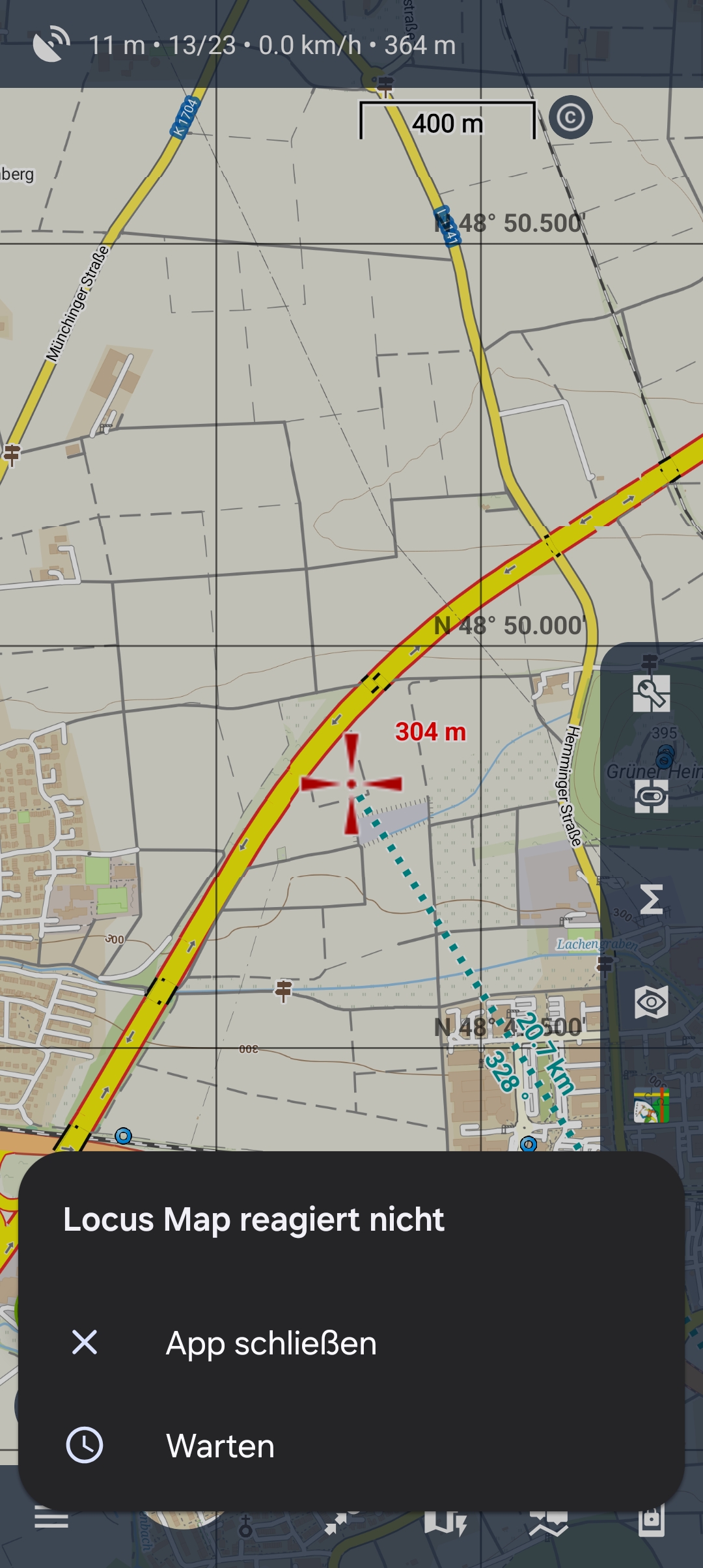Open the GPS satellite status icon
The width and height of the screenshot is (703, 1568).
pyautogui.click(x=51, y=45)
